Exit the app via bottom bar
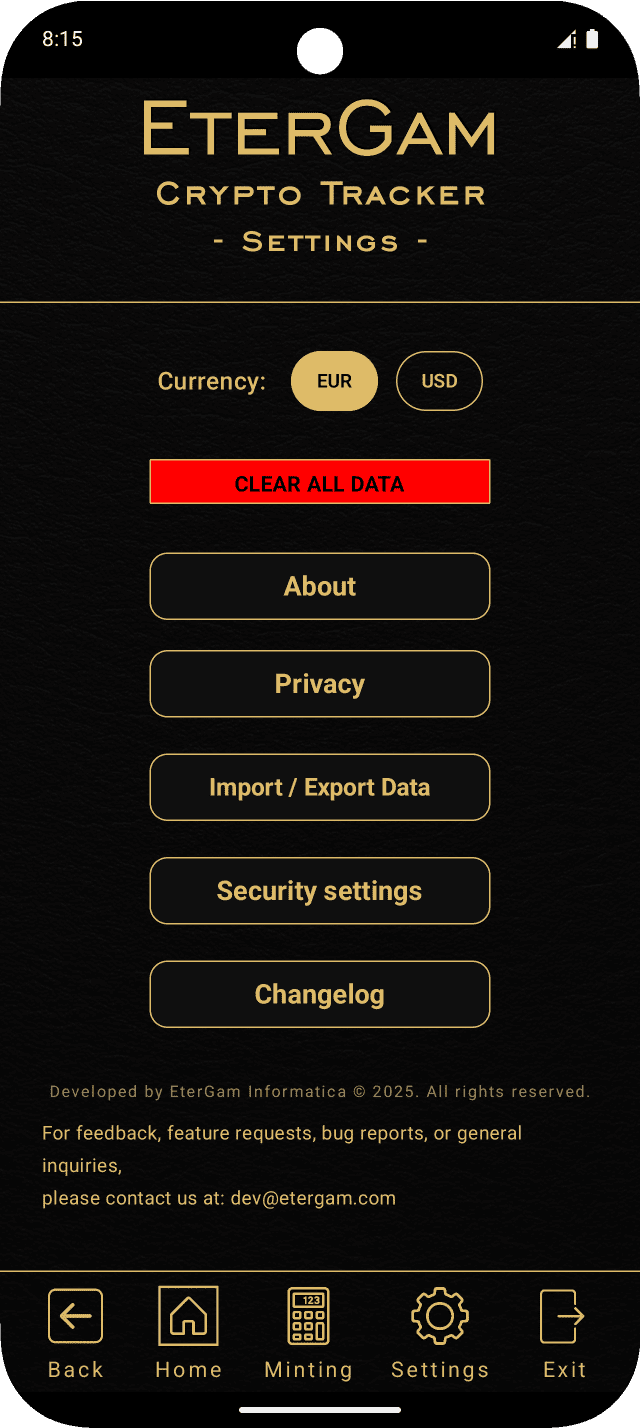This screenshot has width=640, height=1428. pos(564,1331)
